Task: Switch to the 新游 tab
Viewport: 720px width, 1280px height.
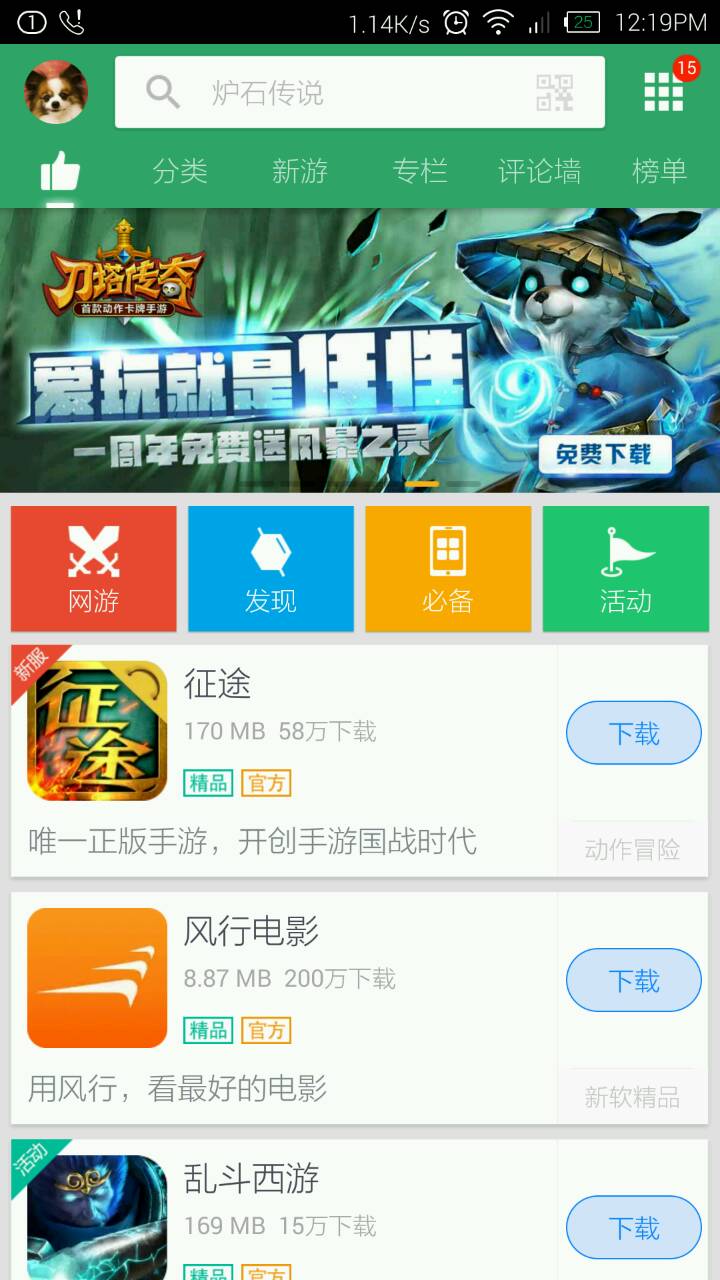Action: [x=300, y=171]
